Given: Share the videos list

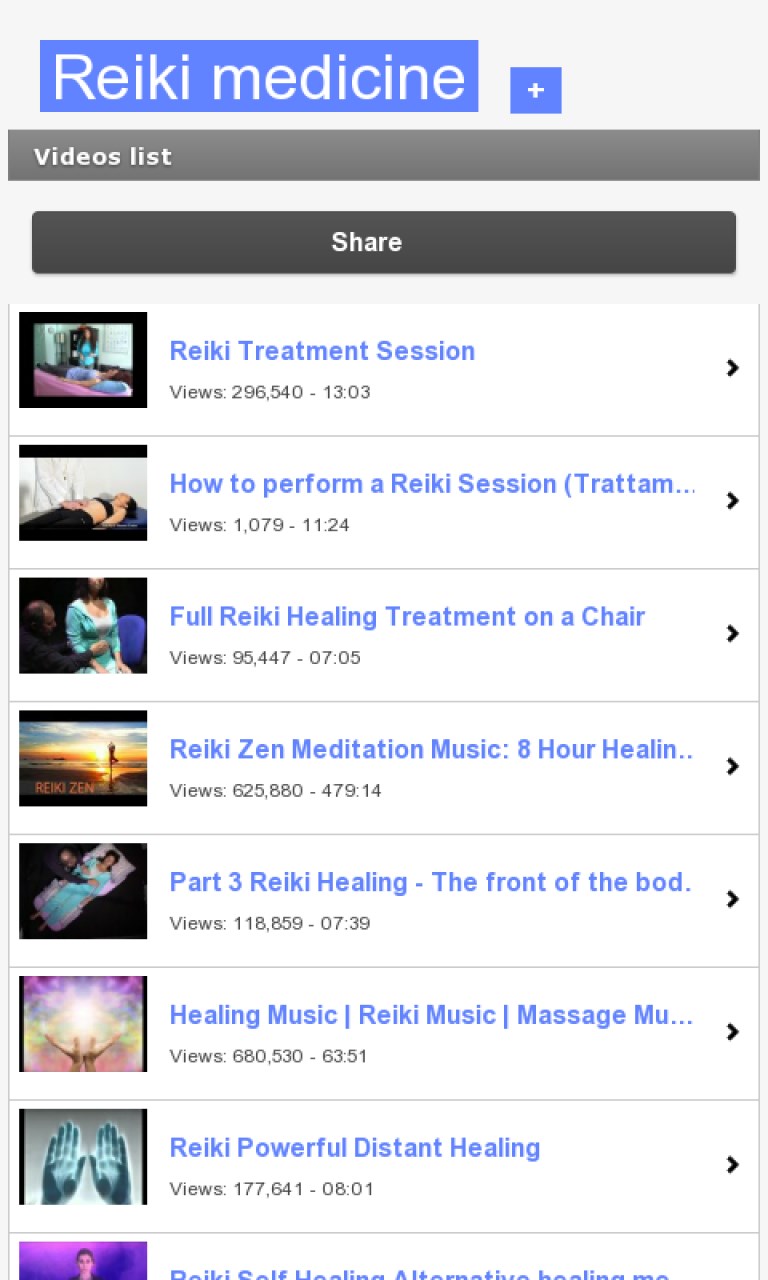Looking at the screenshot, I should (384, 242).
